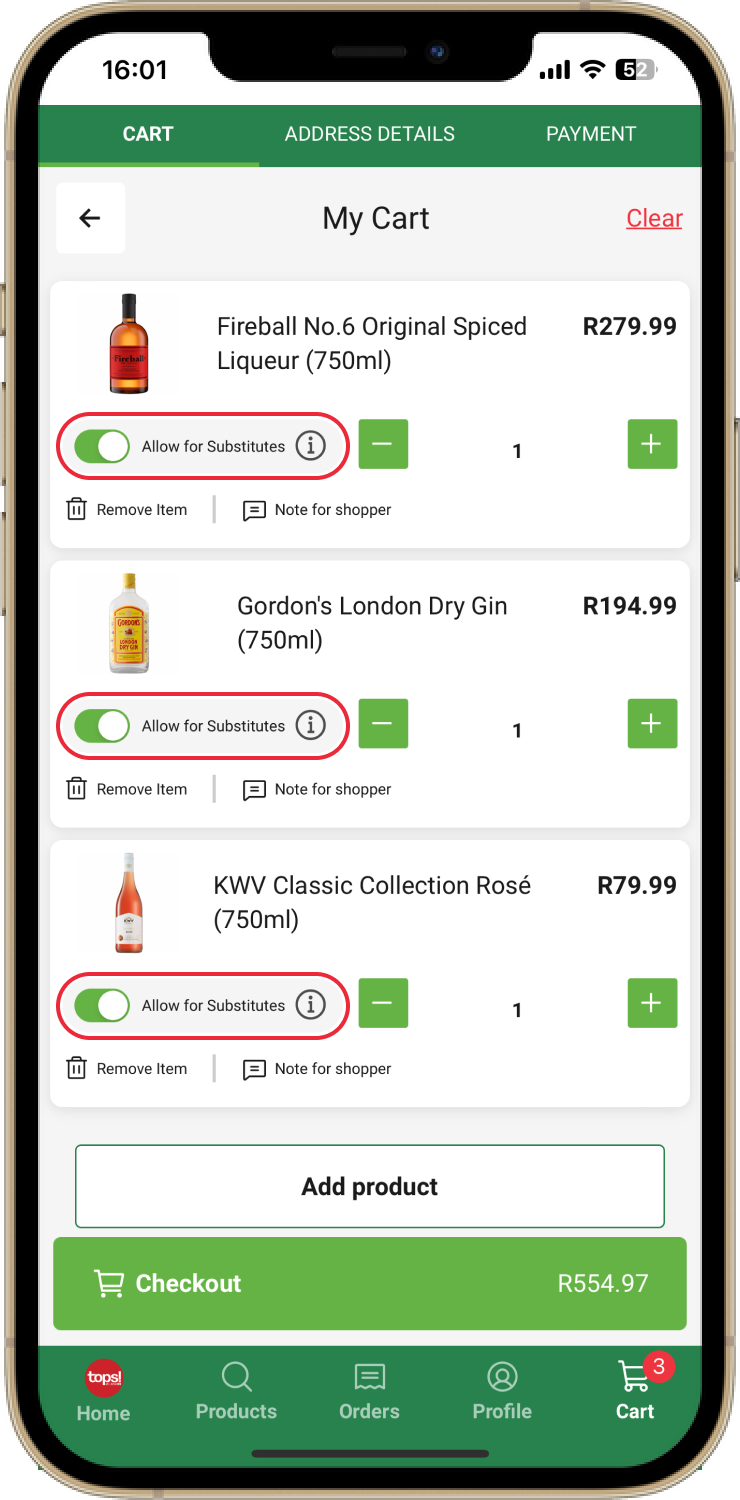The image size is (740, 1500).
Task: Open the Products tab
Action: coord(236,1392)
